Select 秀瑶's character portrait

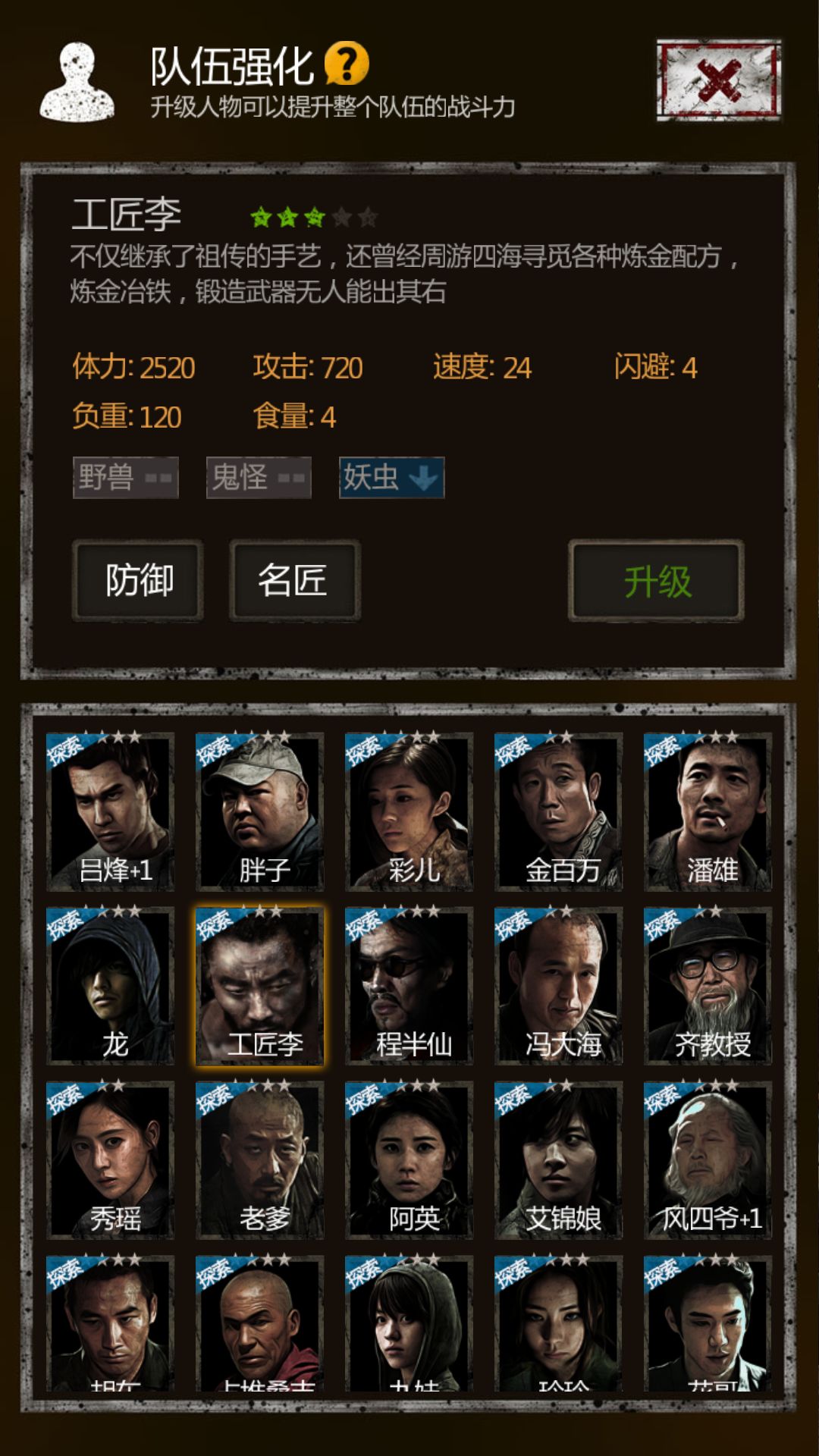click(109, 1156)
